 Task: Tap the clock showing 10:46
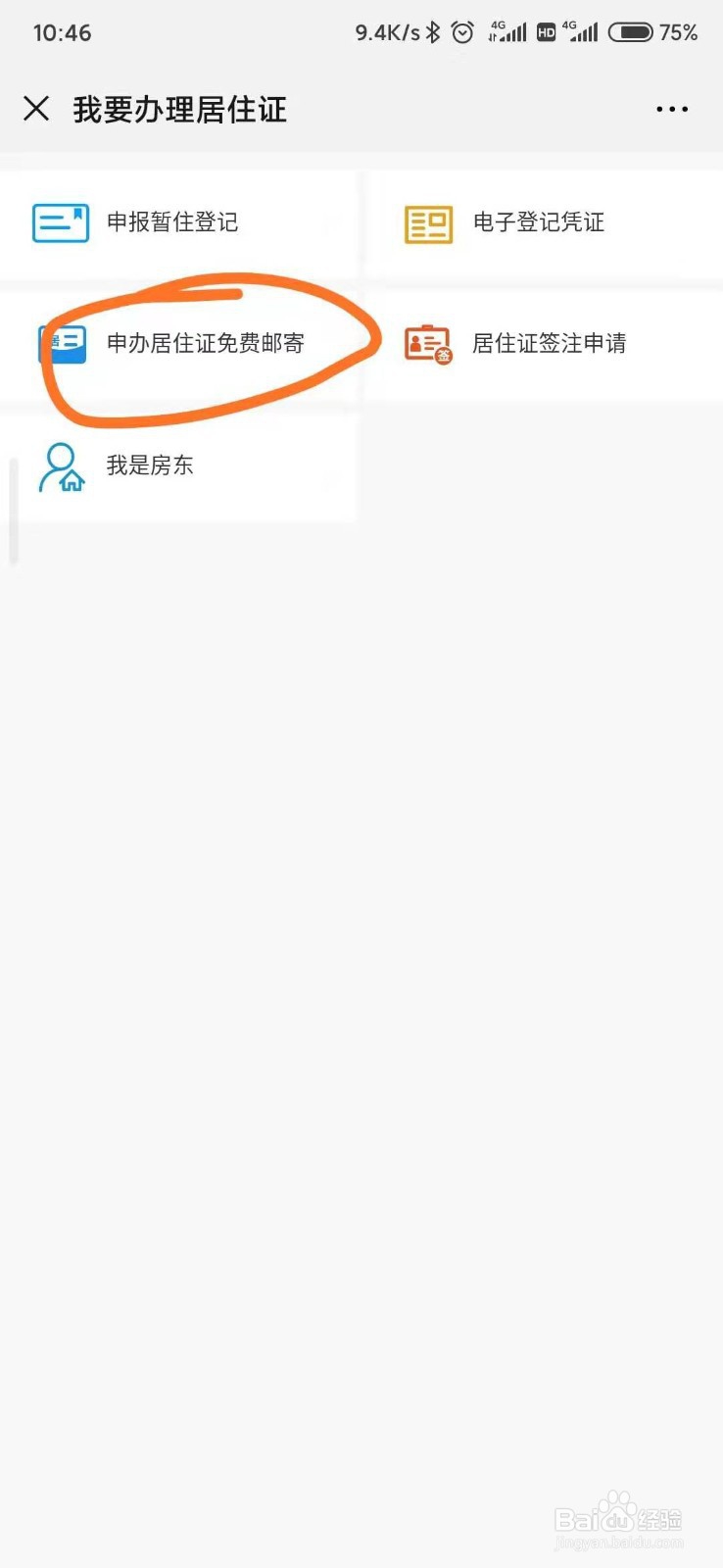[x=61, y=32]
